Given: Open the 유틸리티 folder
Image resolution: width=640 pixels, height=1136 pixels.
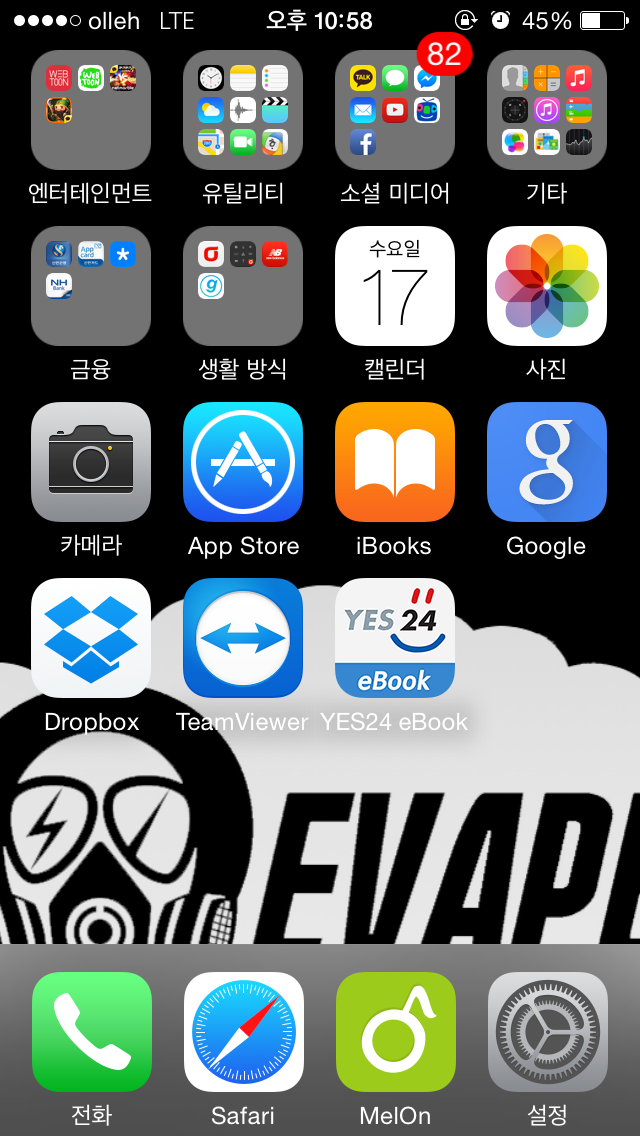Looking at the screenshot, I should click(x=243, y=110).
